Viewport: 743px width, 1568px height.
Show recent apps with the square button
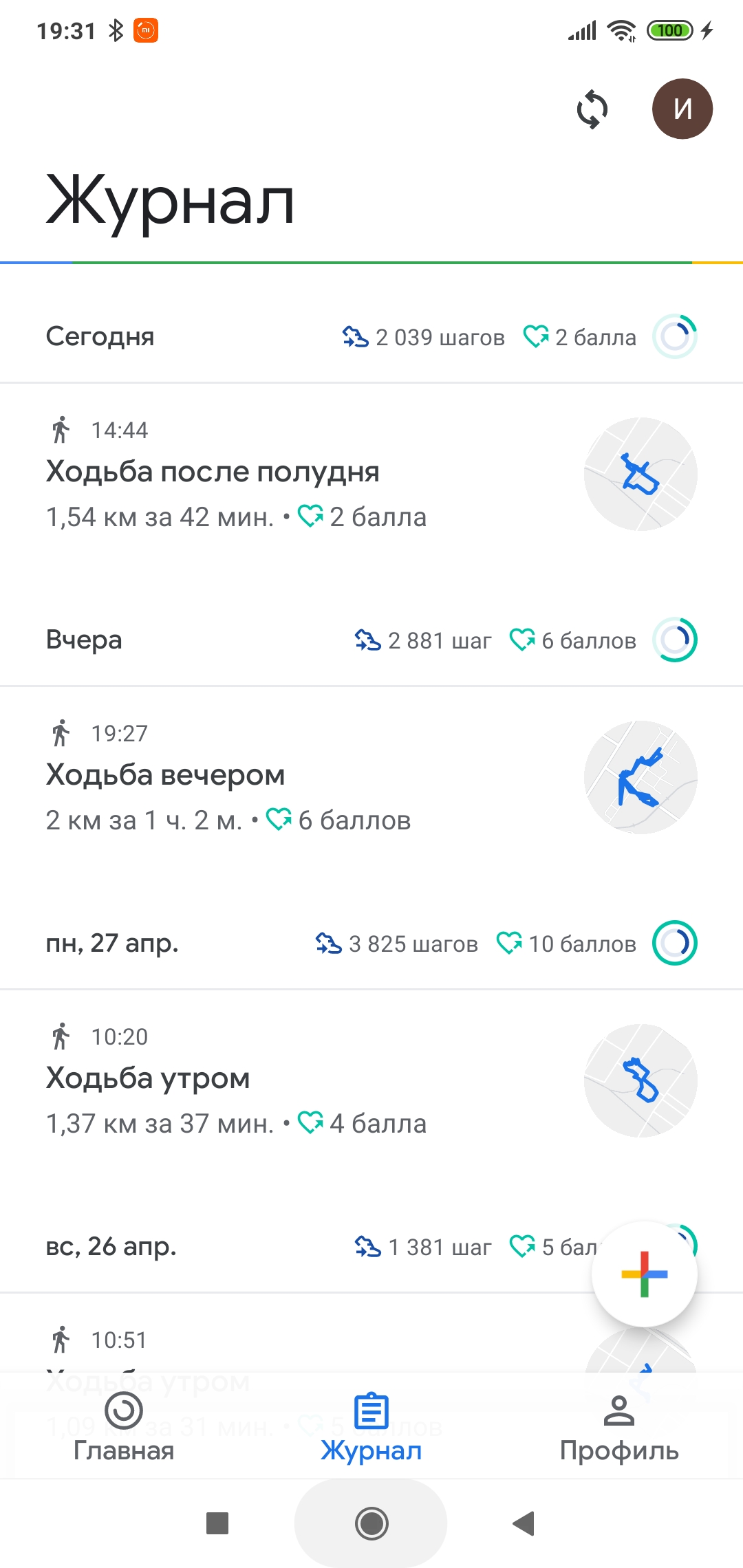217,1523
